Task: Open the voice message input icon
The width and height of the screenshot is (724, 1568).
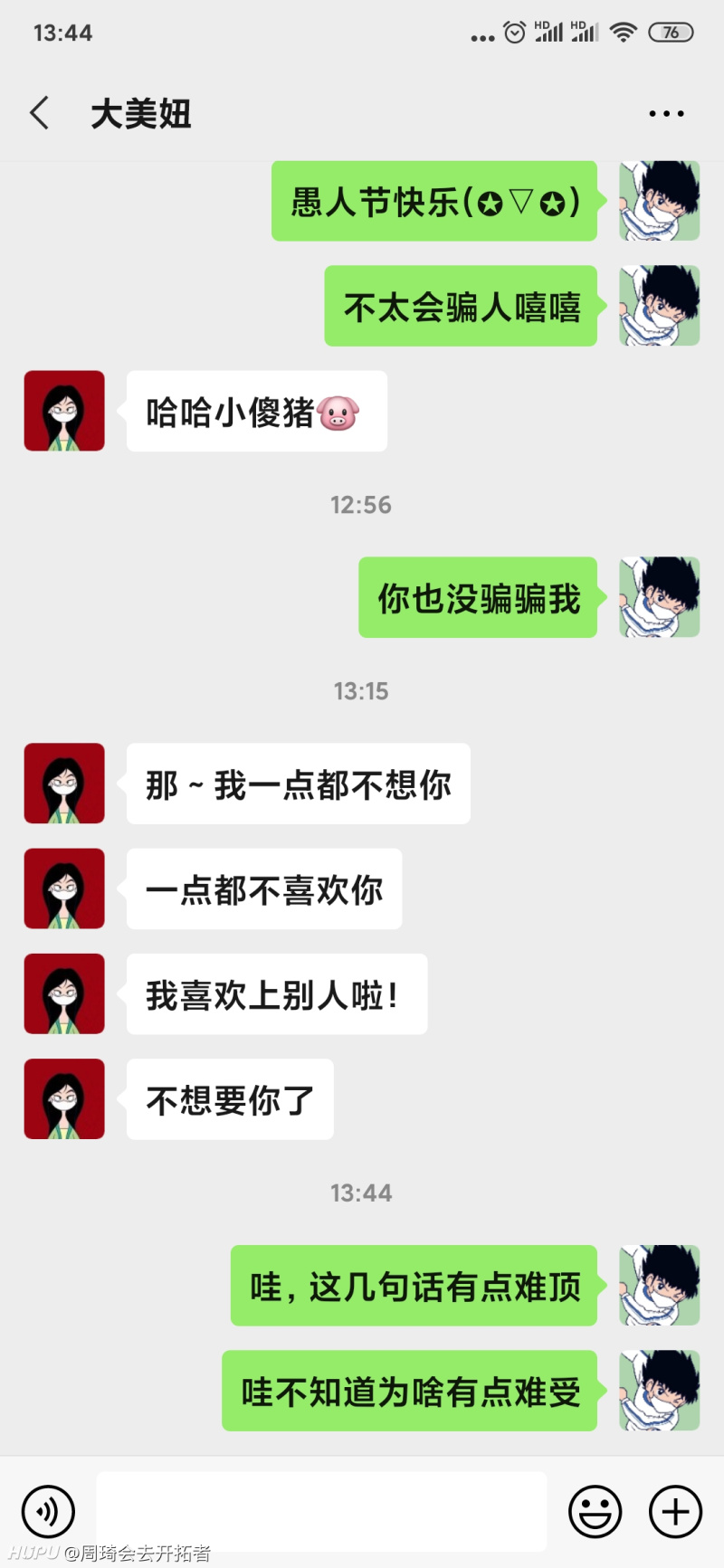Action: 48,1510
